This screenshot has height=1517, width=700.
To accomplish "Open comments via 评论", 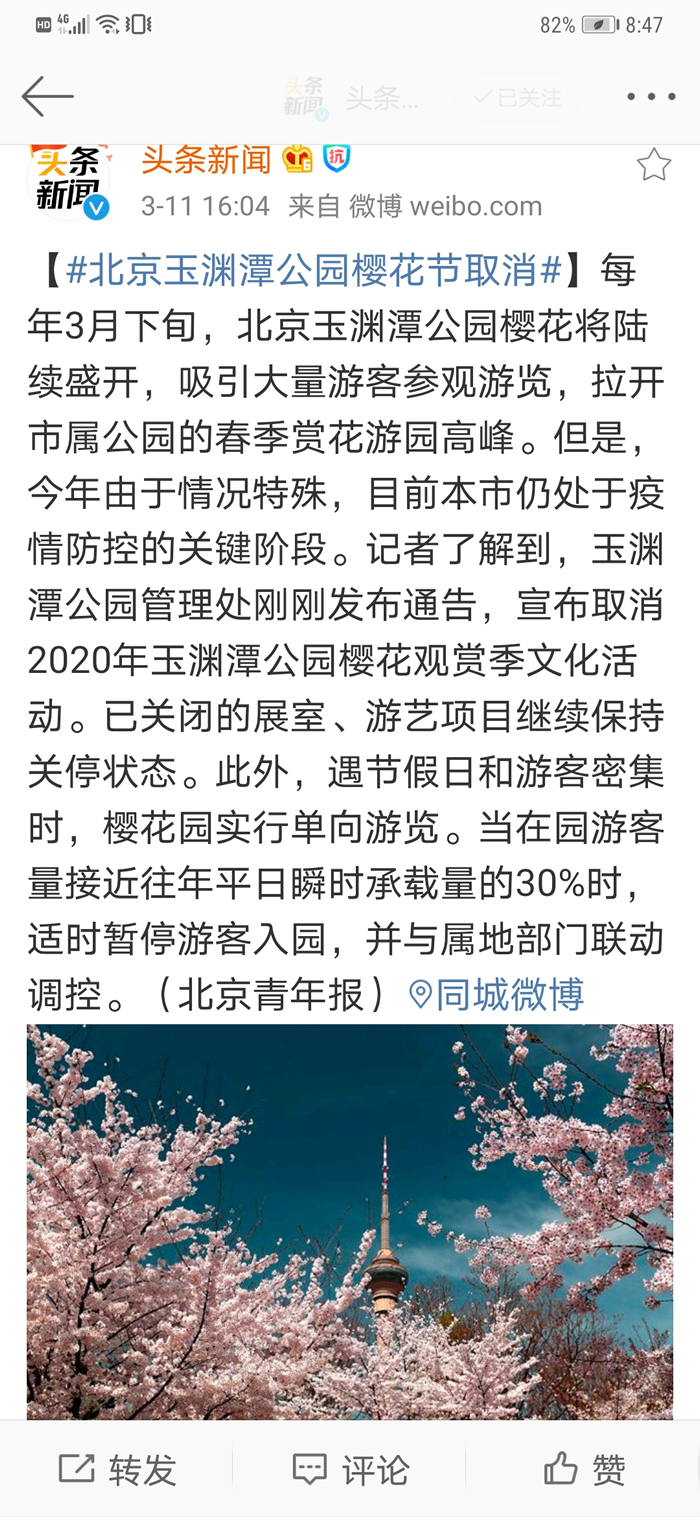I will coord(350,1469).
